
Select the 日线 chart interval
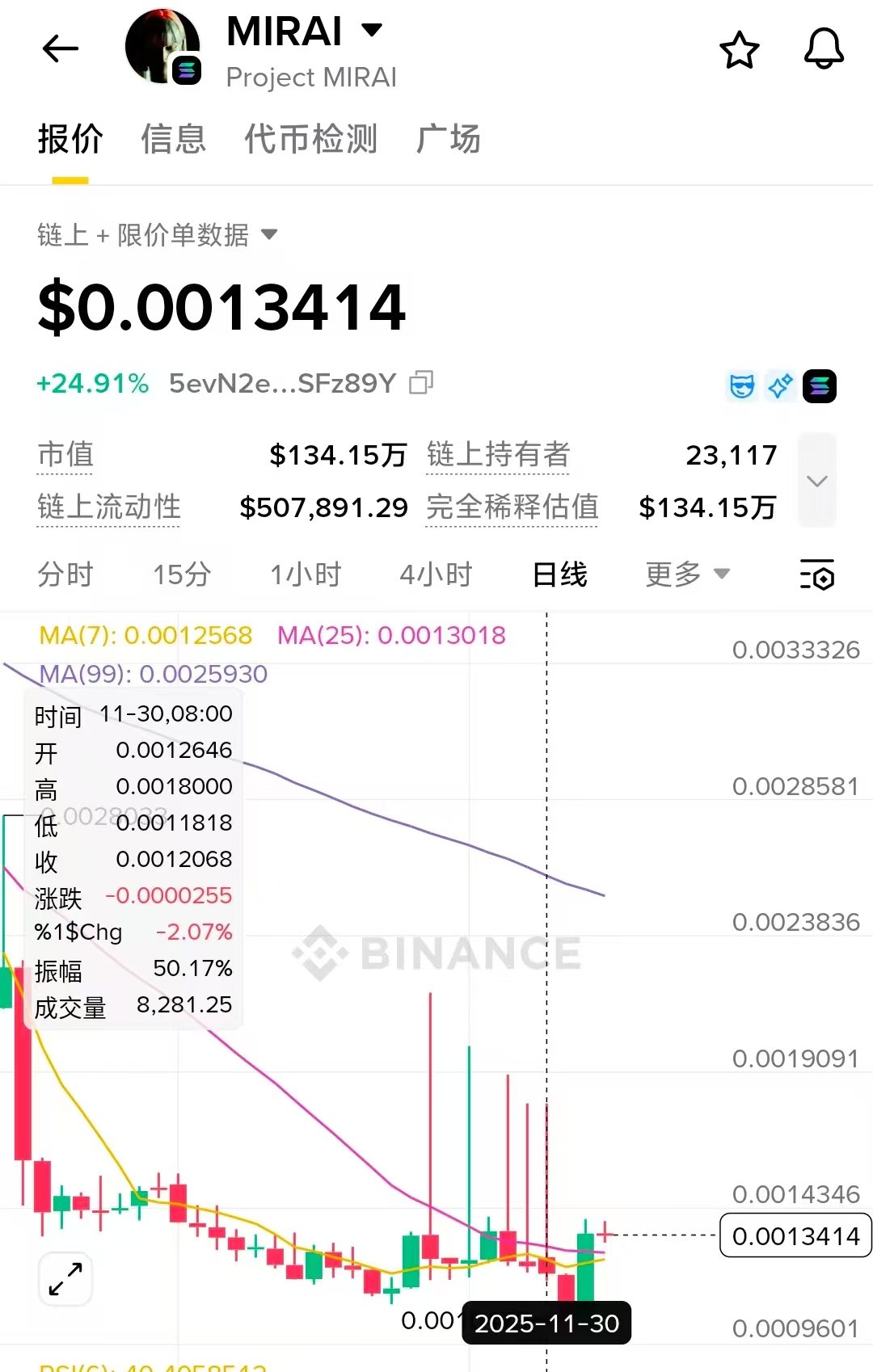(x=559, y=574)
